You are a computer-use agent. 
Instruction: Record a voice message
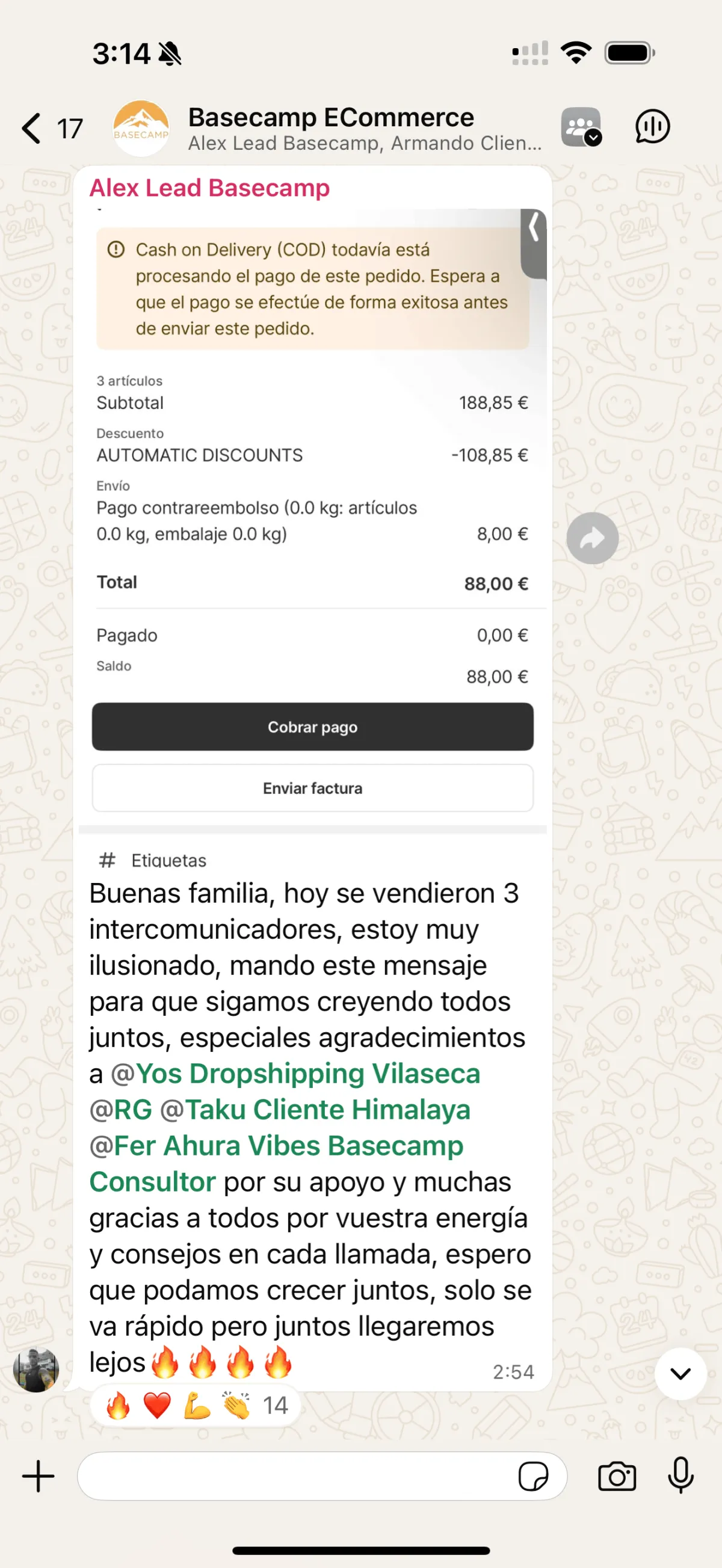680,1476
